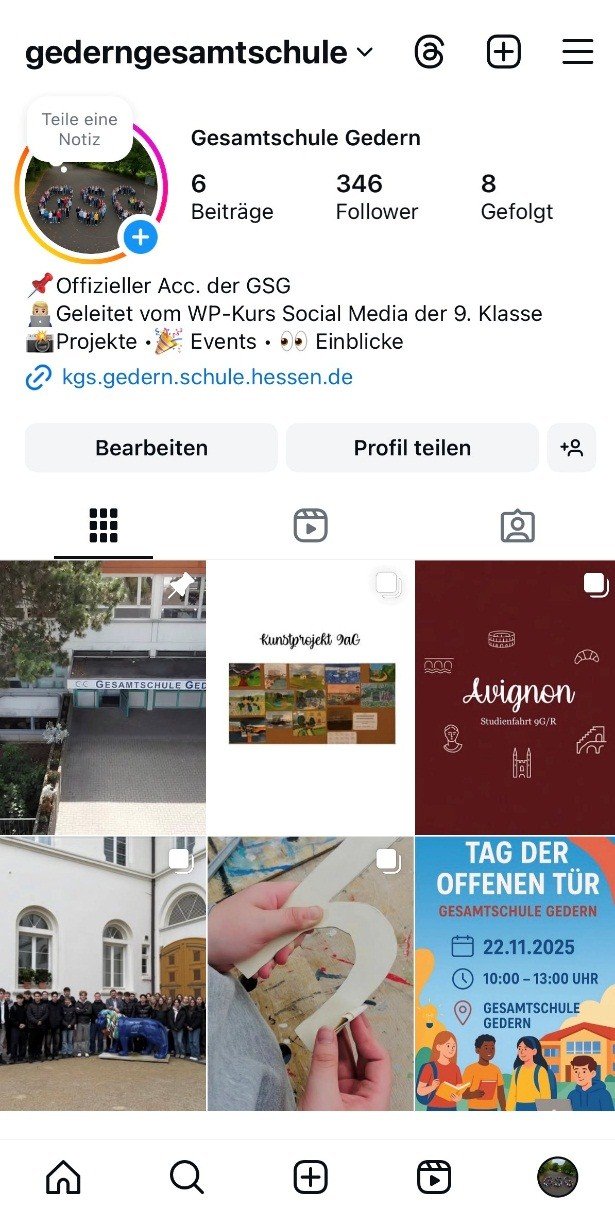The height and width of the screenshot is (1226, 615).
Task: Open Reels in the bottom navigation
Action: pyautogui.click(x=434, y=1177)
